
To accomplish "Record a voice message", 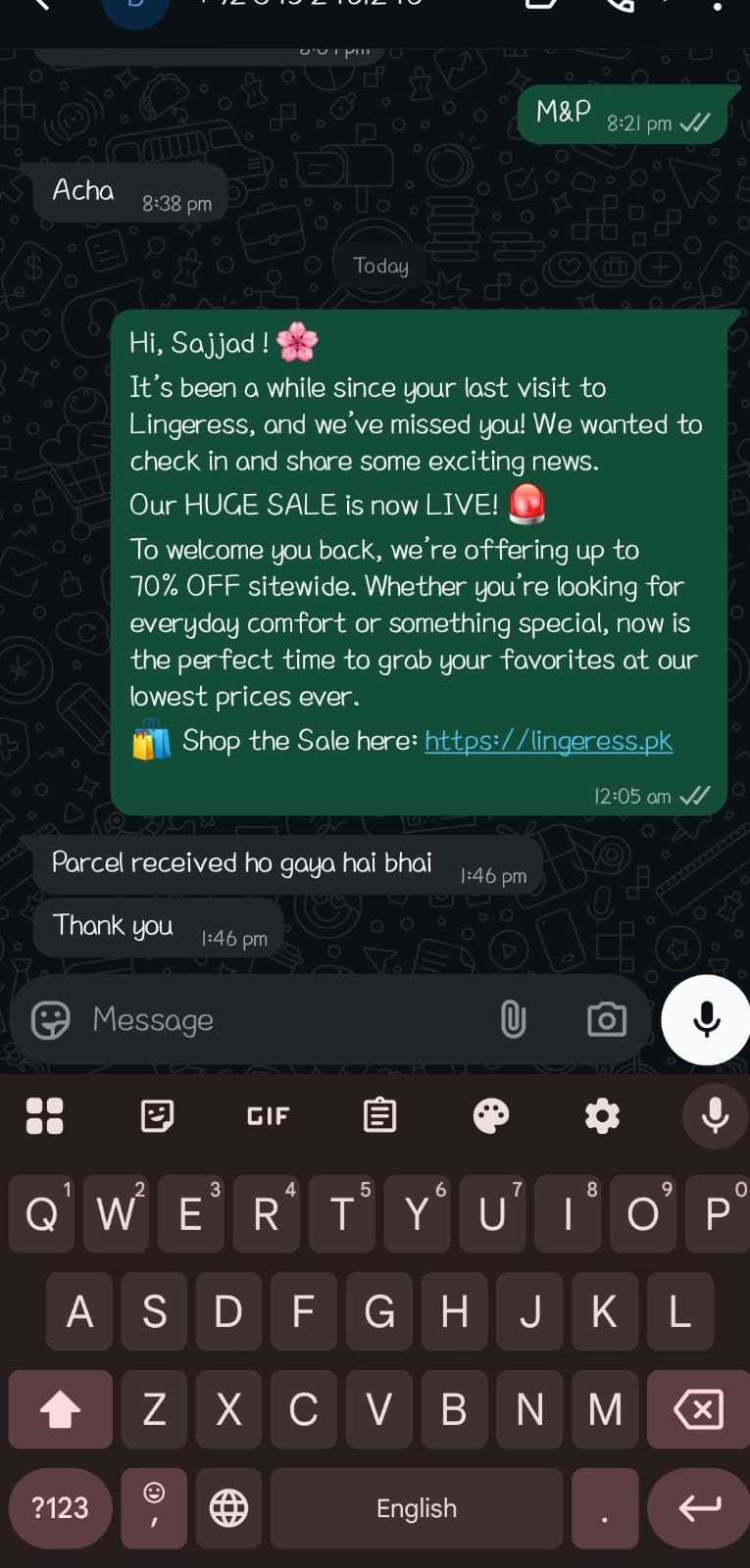I will [706, 1020].
